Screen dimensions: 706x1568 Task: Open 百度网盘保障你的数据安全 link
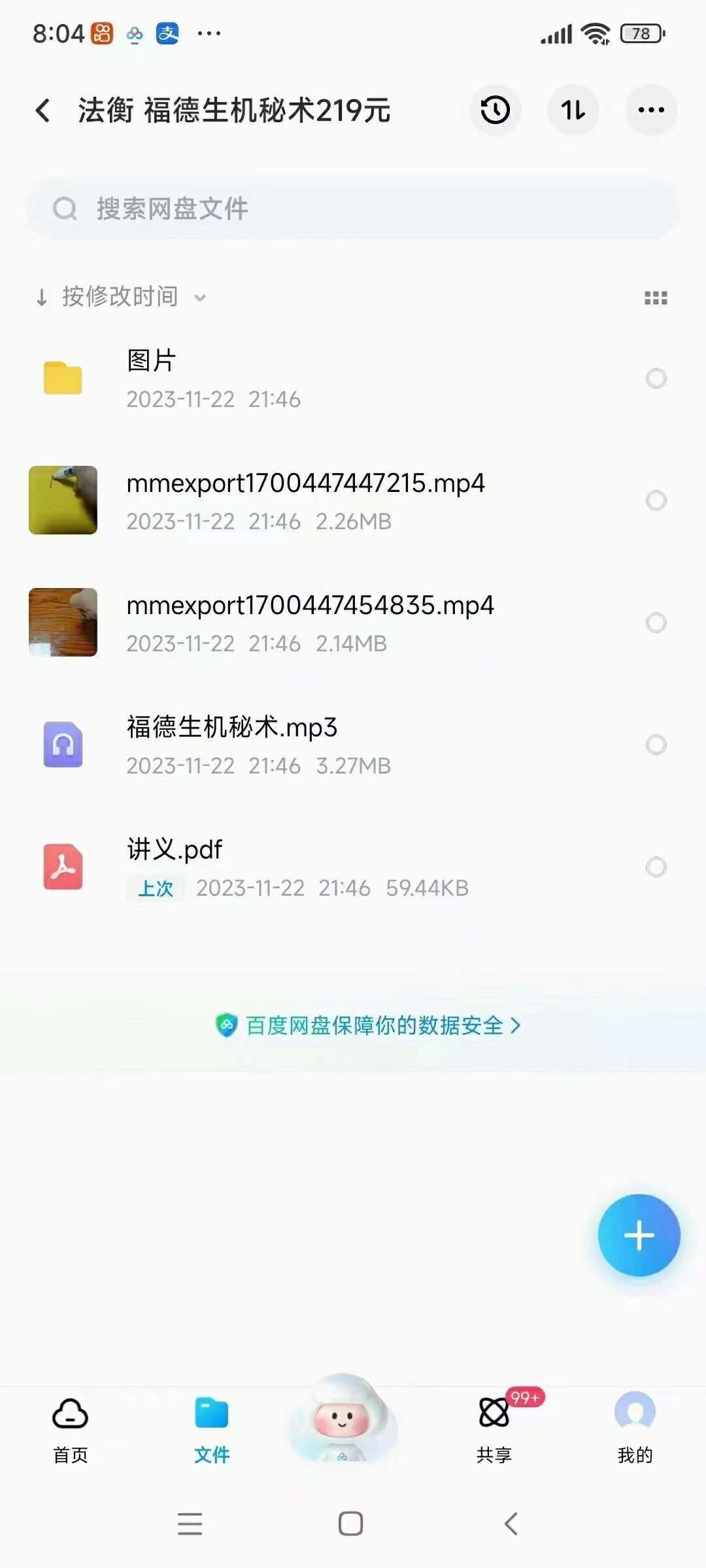tap(368, 1025)
